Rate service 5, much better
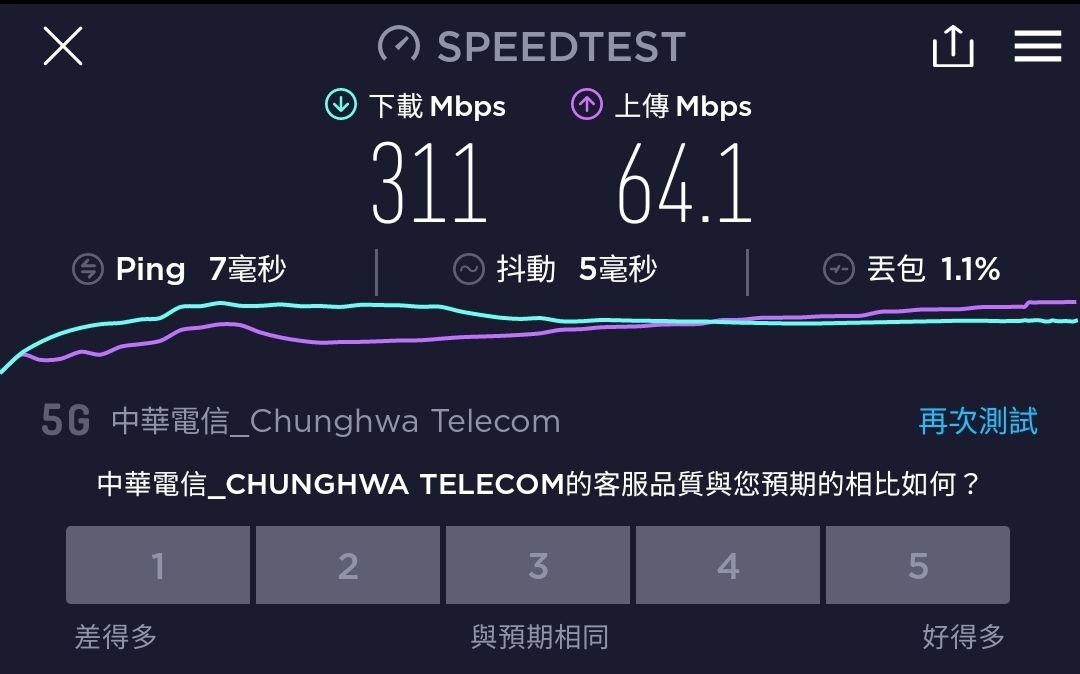 click(918, 565)
